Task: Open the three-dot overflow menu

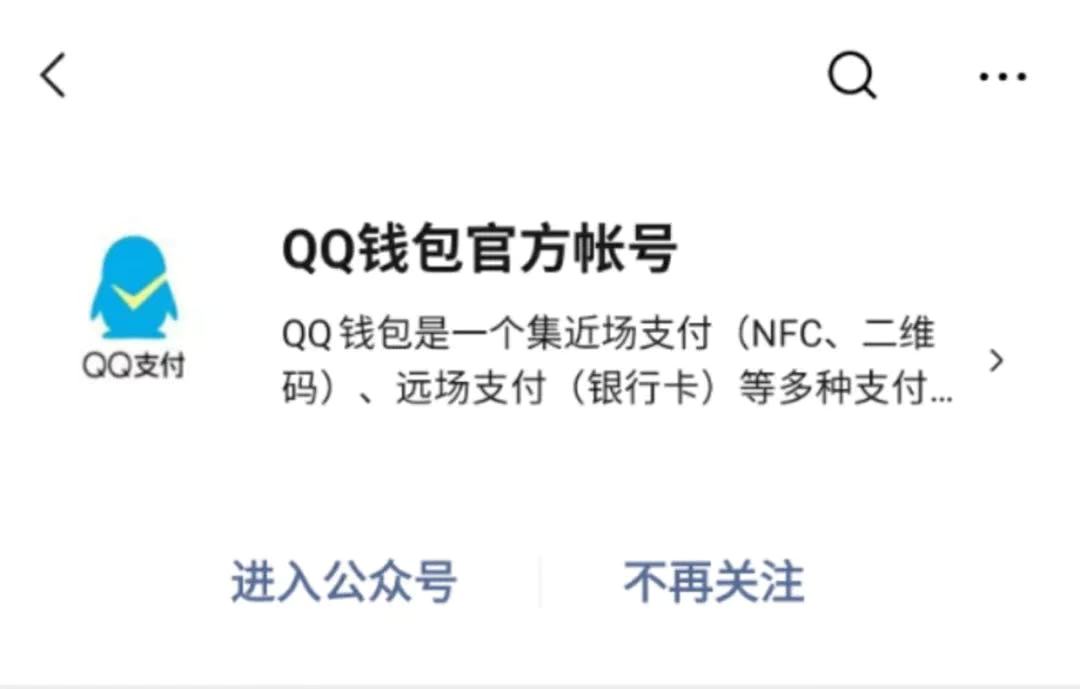Action: pyautogui.click(x=1002, y=76)
